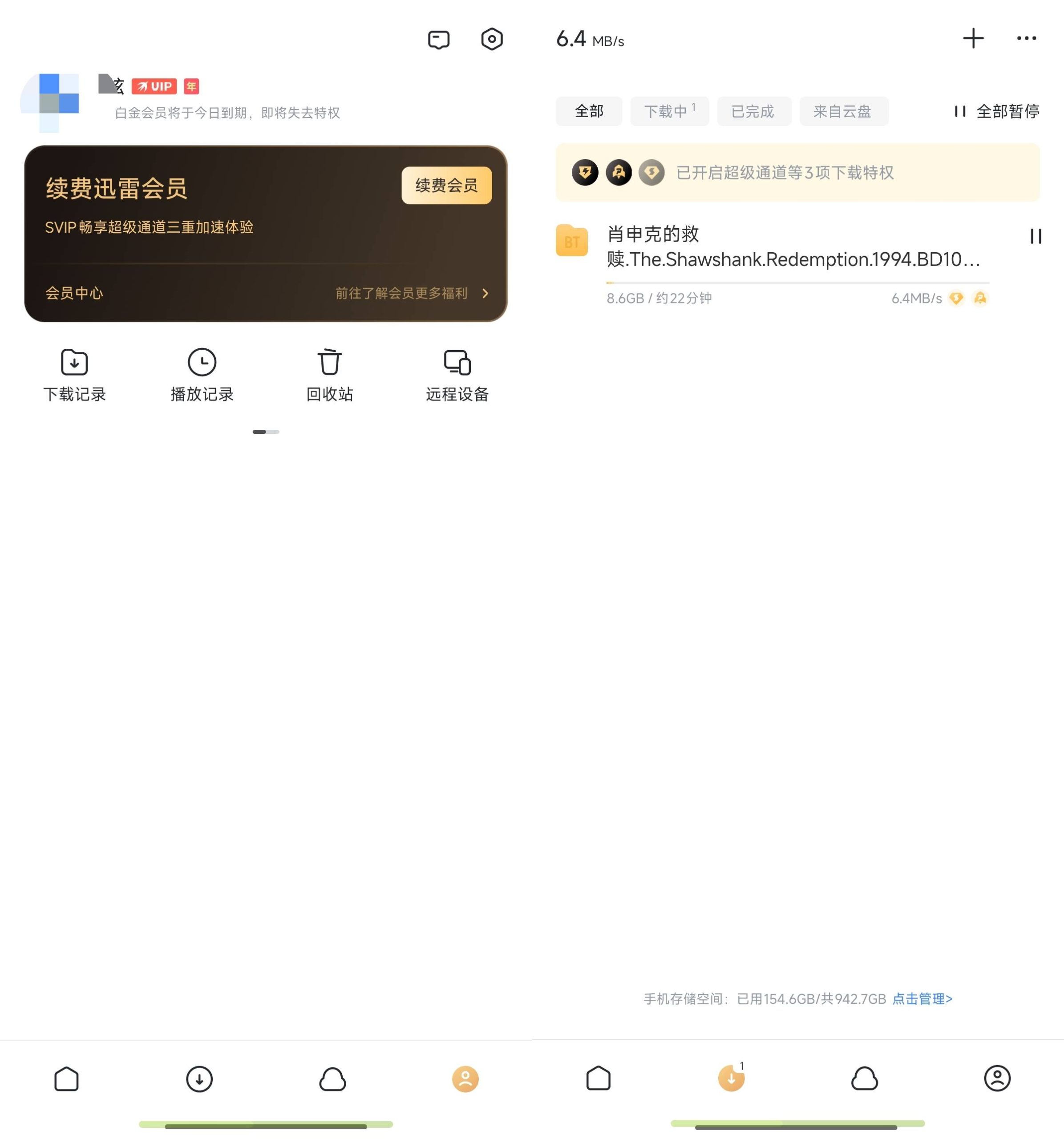The width and height of the screenshot is (1064, 1139).
Task: Click the download progress bar of Shawshank task
Action: coord(797,282)
